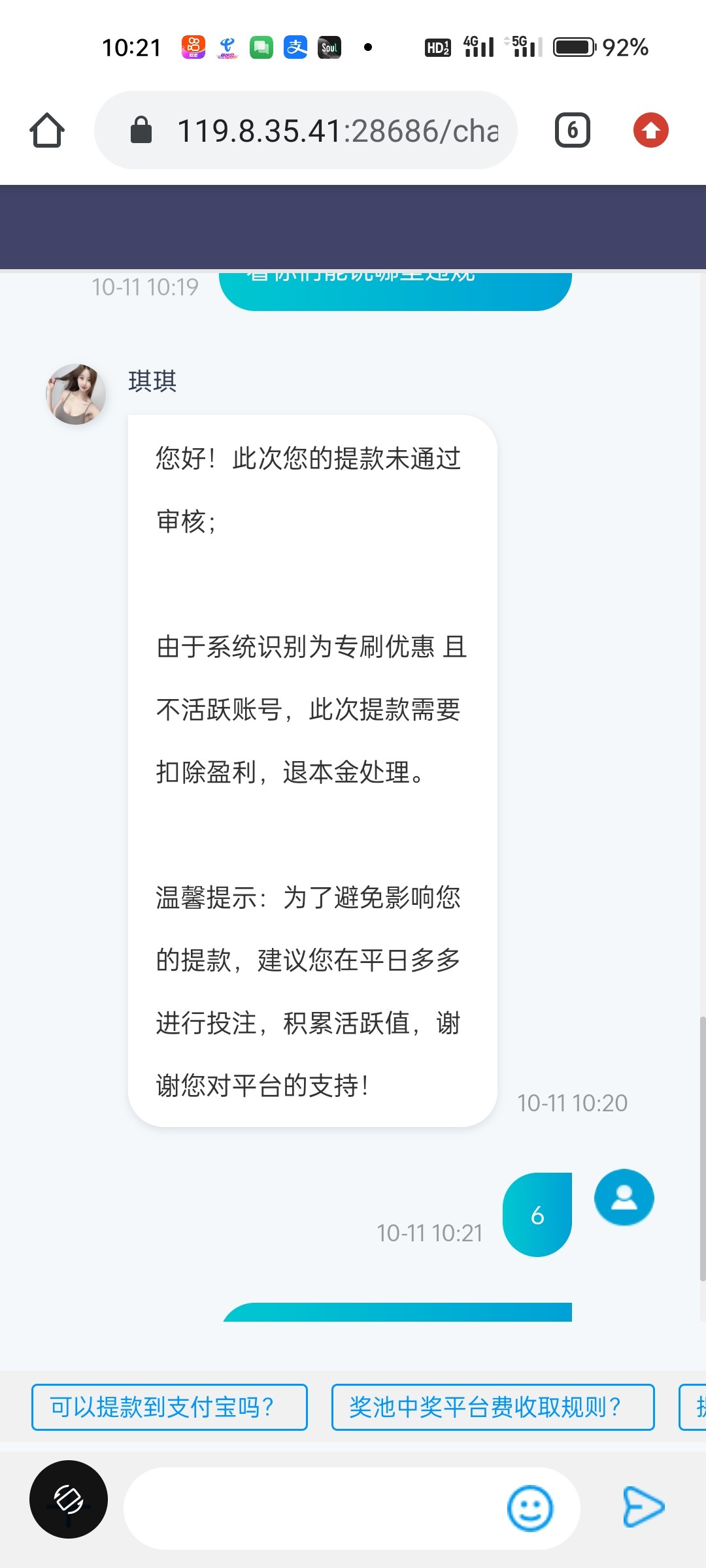Select quick reply "可以提款到支付宝吗？"
This screenshot has height=1568, width=706.
(169, 1407)
